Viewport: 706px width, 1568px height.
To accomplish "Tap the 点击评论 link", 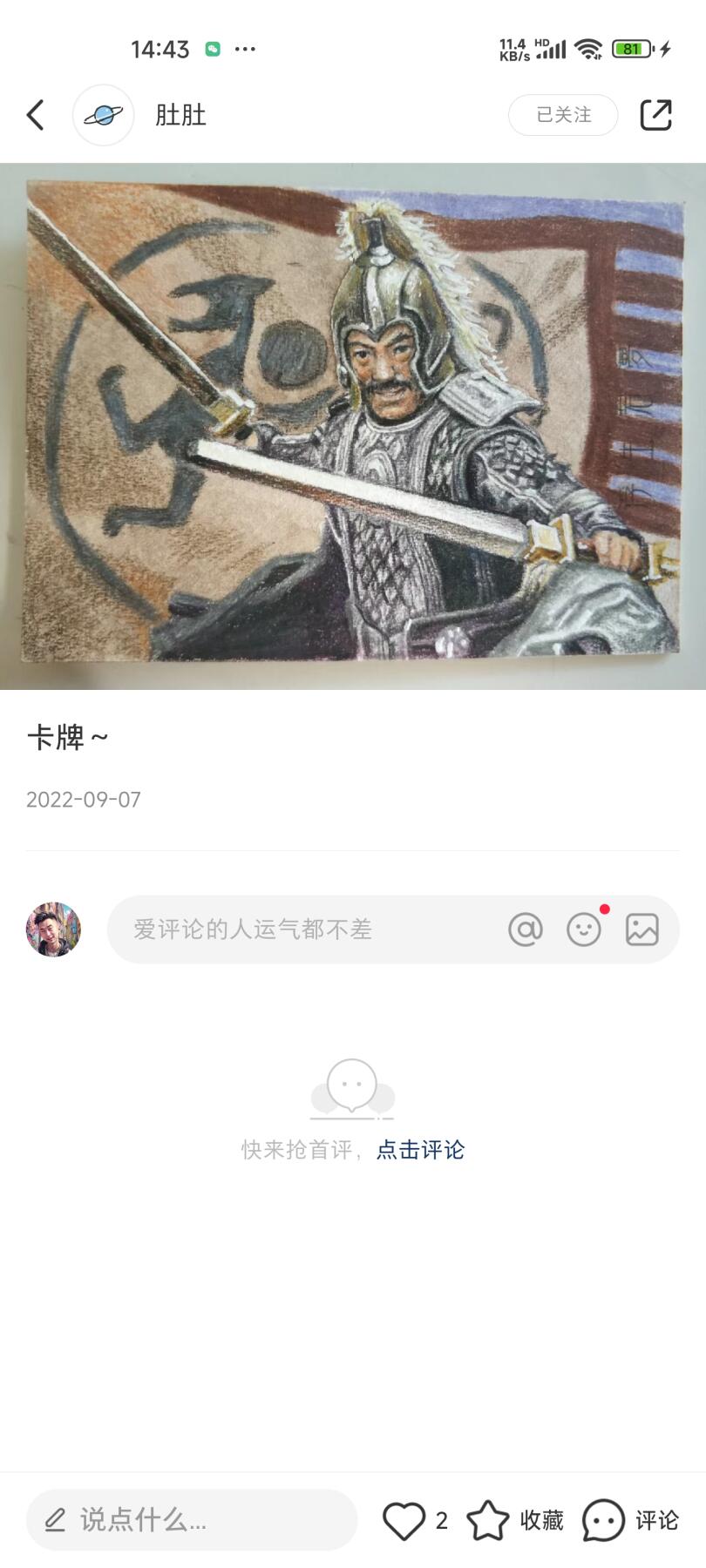I will [x=420, y=1150].
